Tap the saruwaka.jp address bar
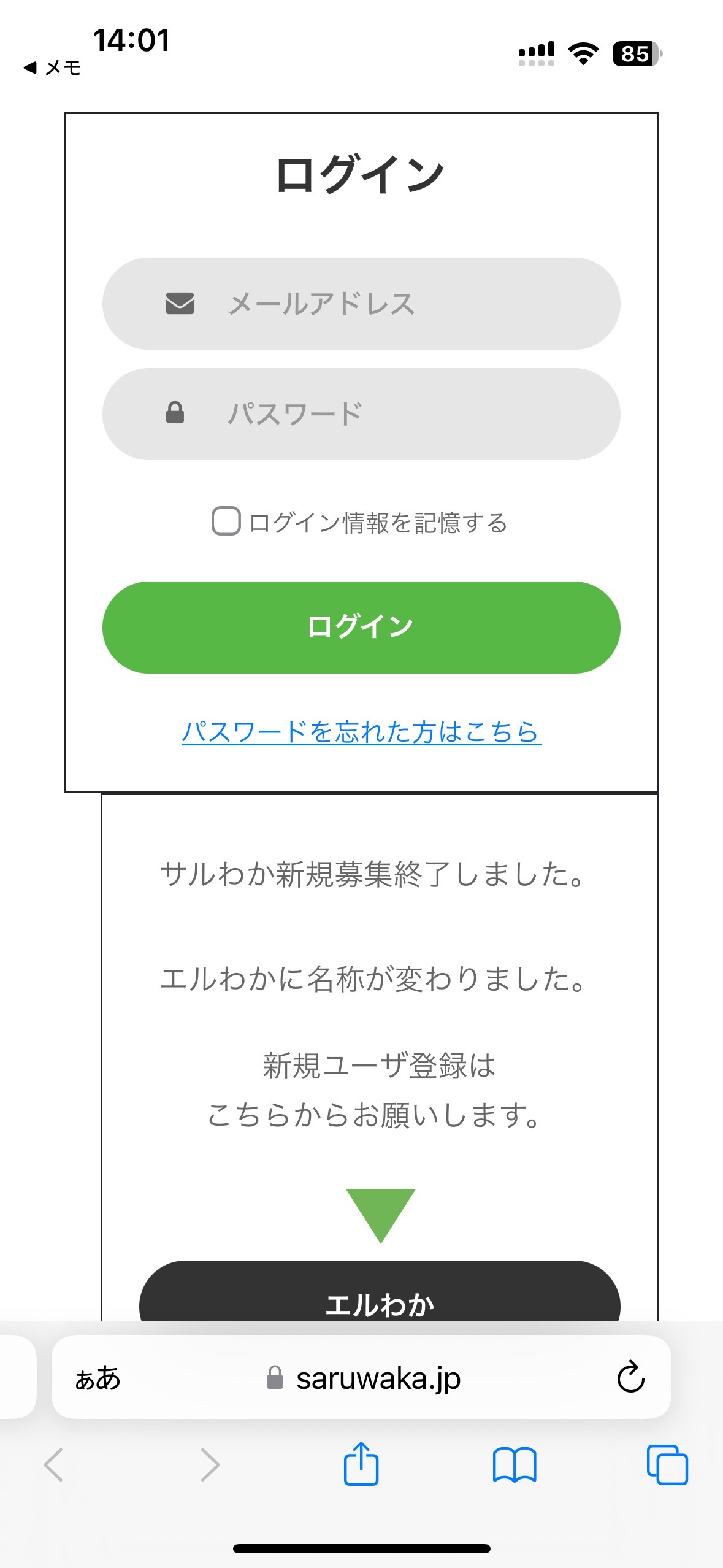The height and width of the screenshot is (1568, 723). coord(363,1378)
